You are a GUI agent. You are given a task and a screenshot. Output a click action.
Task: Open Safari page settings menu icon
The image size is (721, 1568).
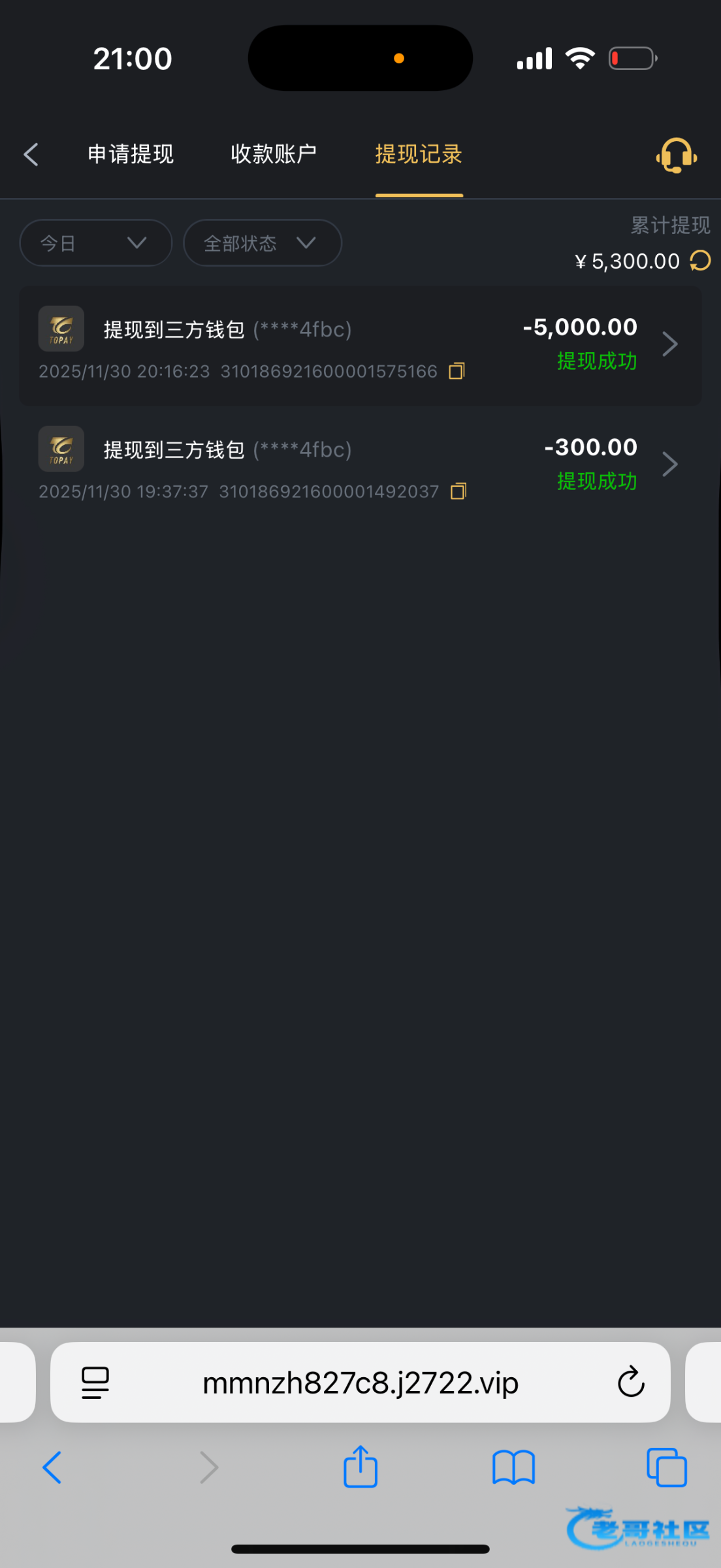(95, 1382)
